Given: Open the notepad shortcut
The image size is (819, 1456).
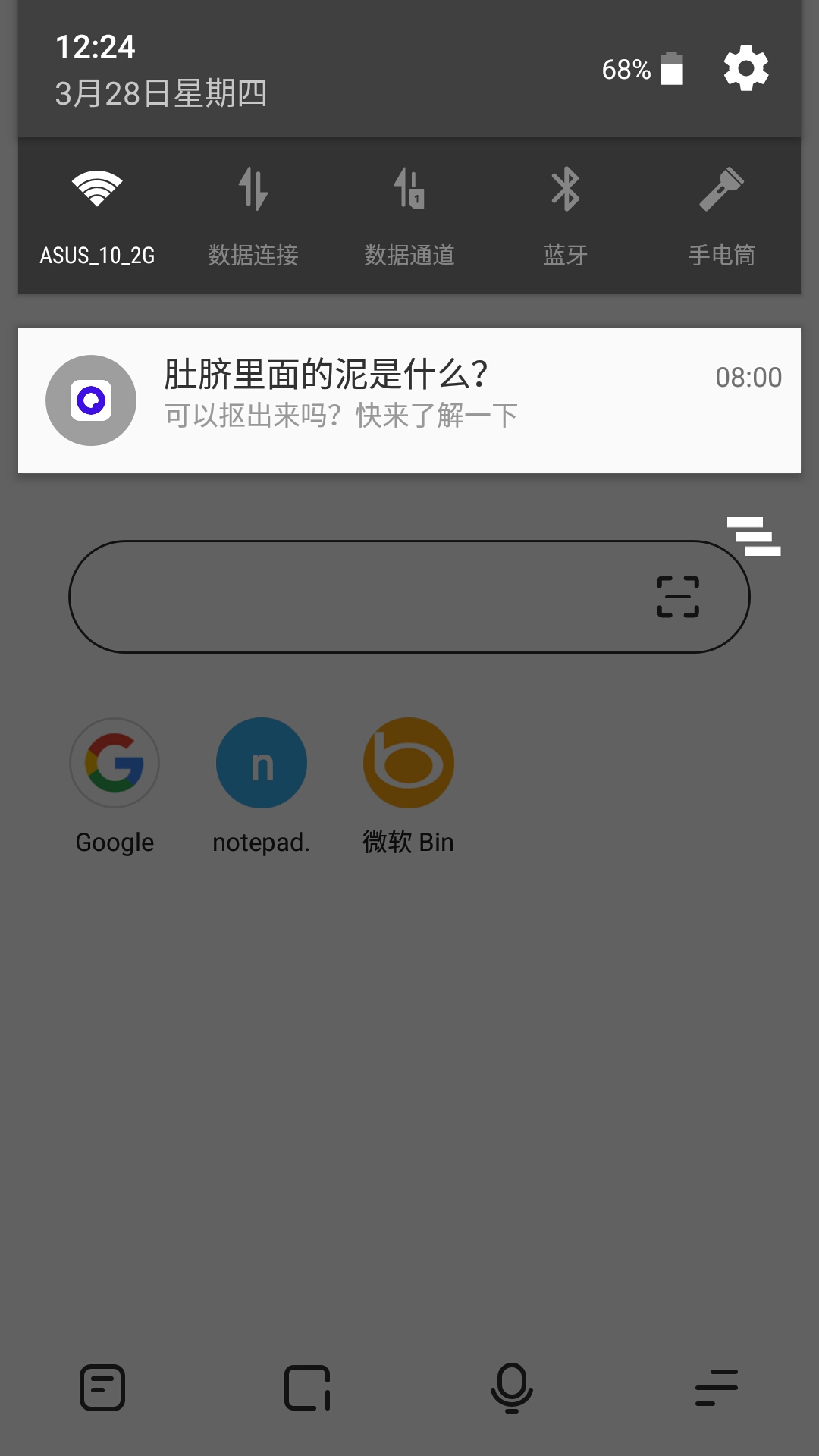Looking at the screenshot, I should tap(262, 763).
